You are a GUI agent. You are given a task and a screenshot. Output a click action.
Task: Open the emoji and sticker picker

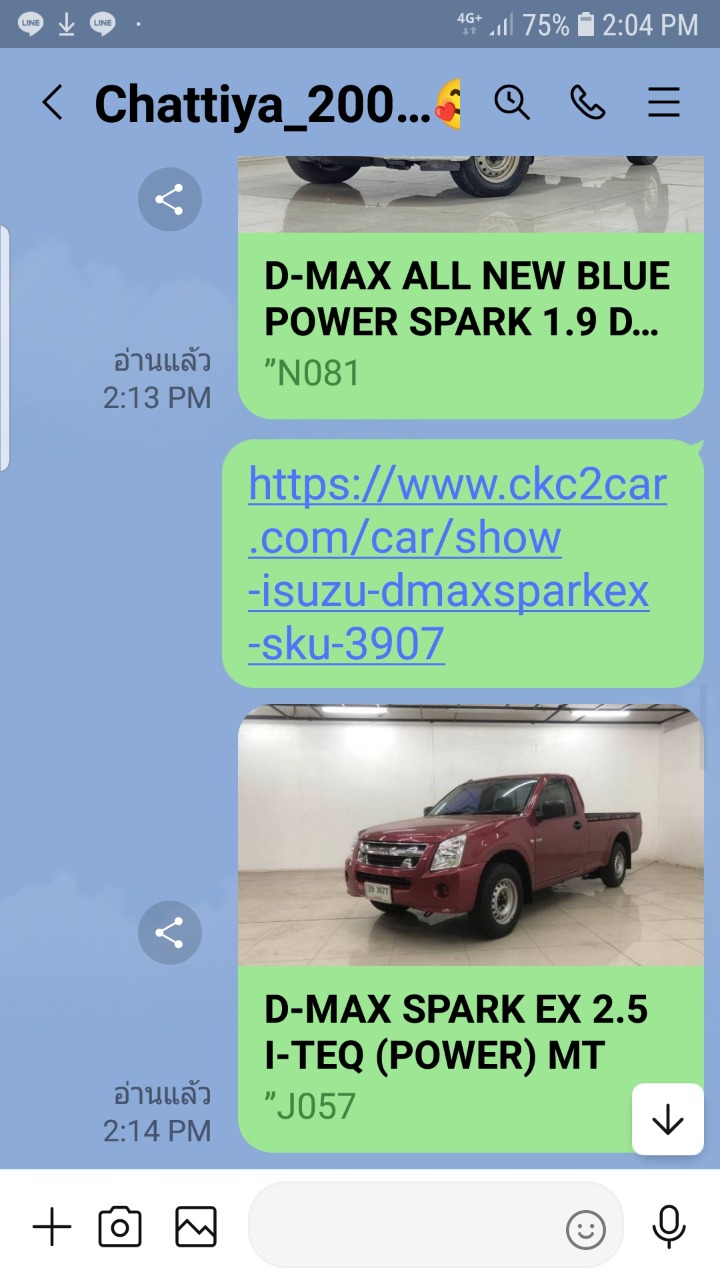pyautogui.click(x=586, y=1229)
